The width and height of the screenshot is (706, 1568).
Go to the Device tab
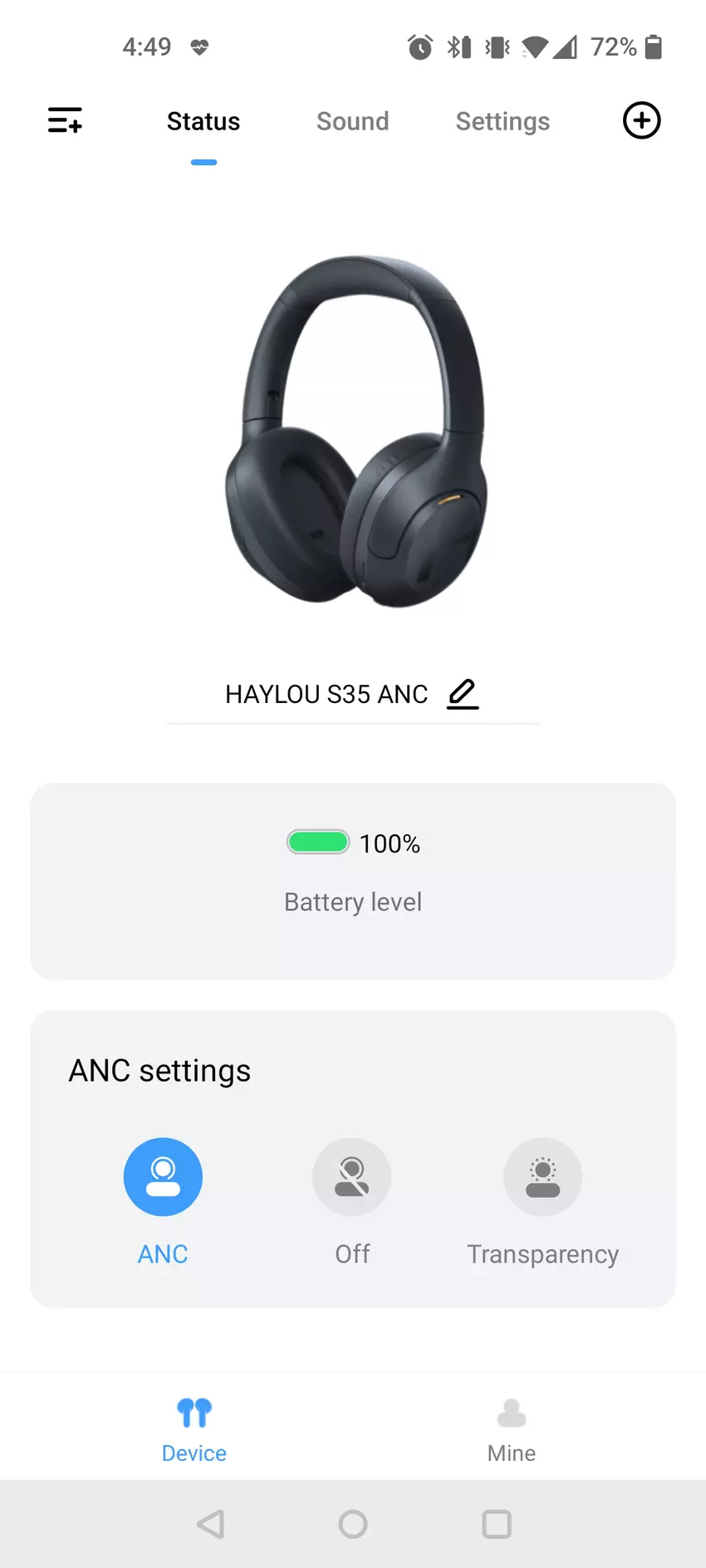[194, 1429]
